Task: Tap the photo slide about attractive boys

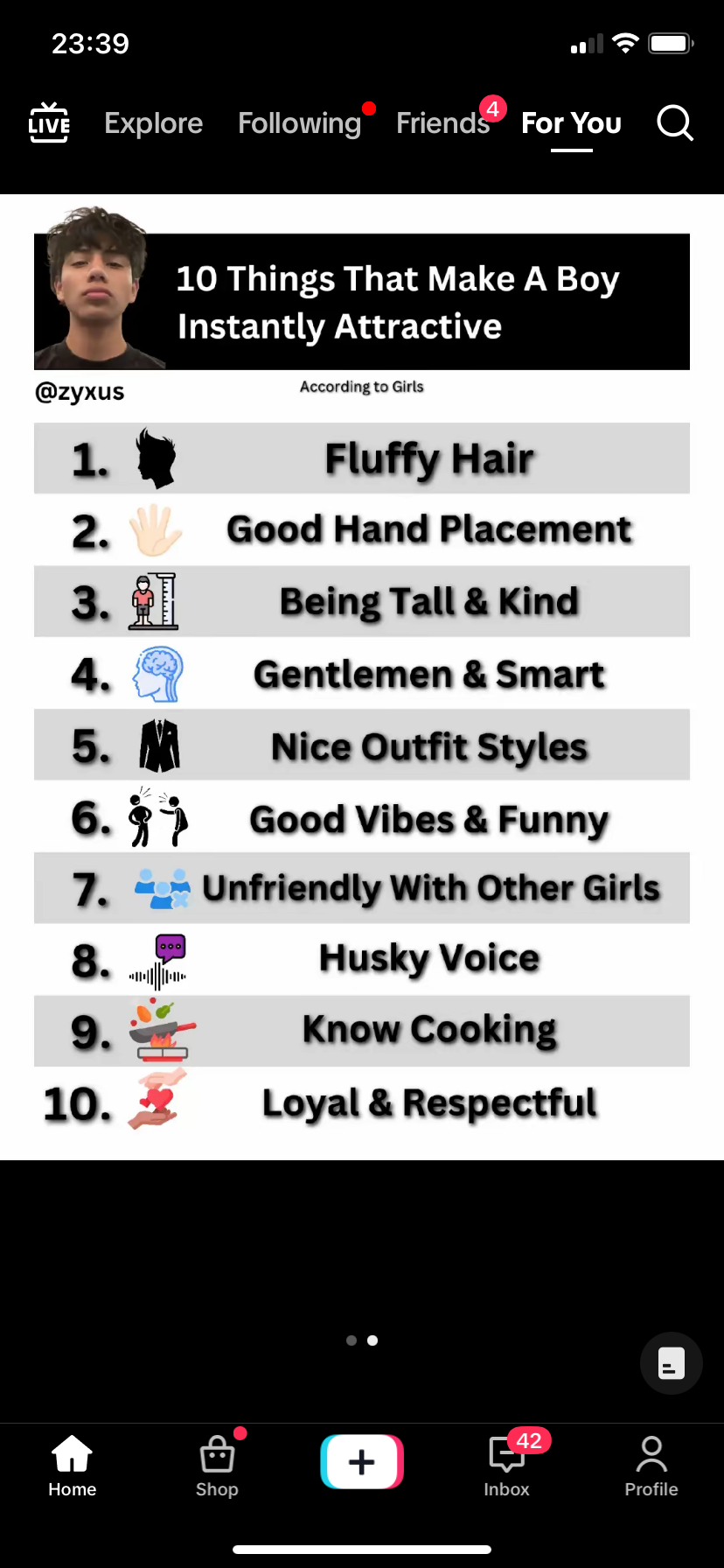Action: pyautogui.click(x=362, y=677)
